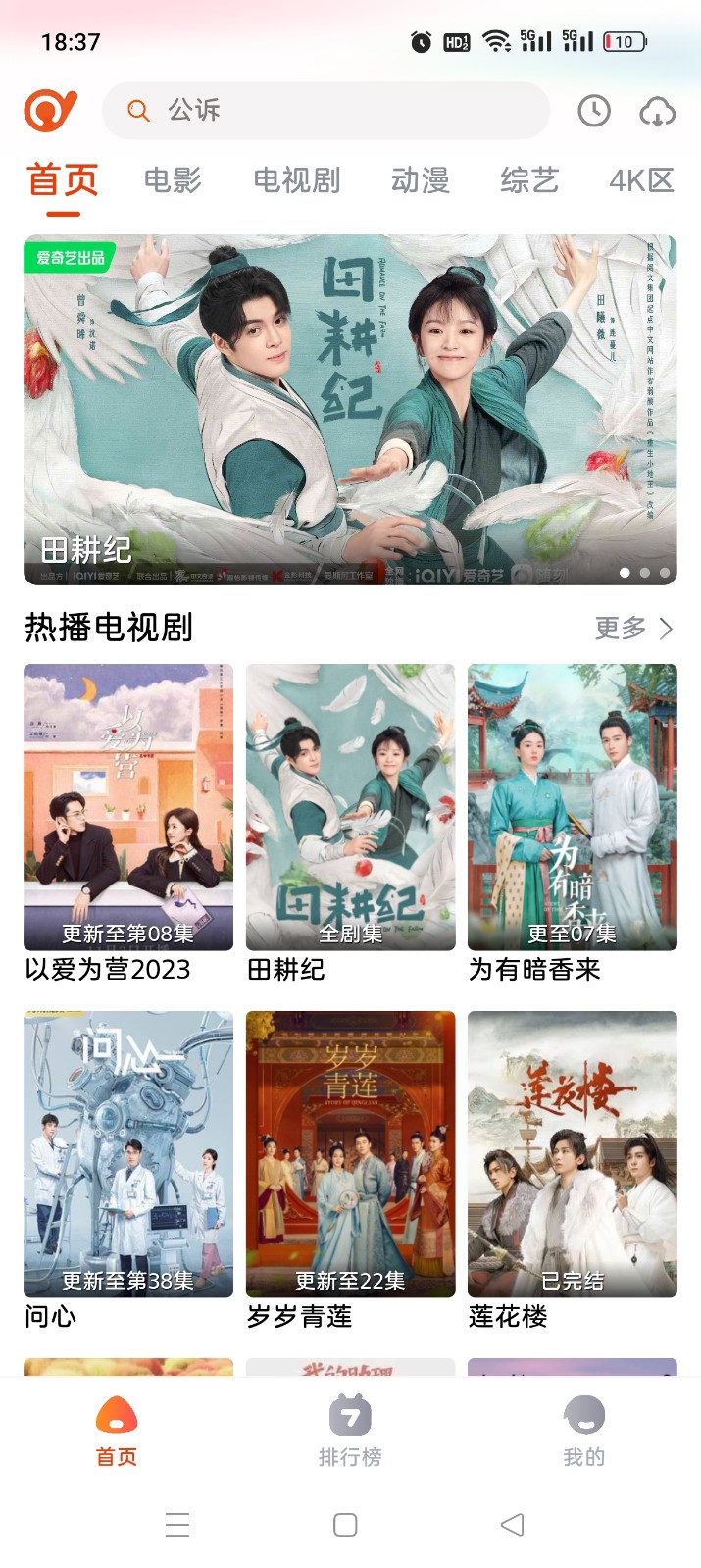Screen dimensions: 701x1568
Task: Switch to the 电影 tab
Action: [173, 180]
